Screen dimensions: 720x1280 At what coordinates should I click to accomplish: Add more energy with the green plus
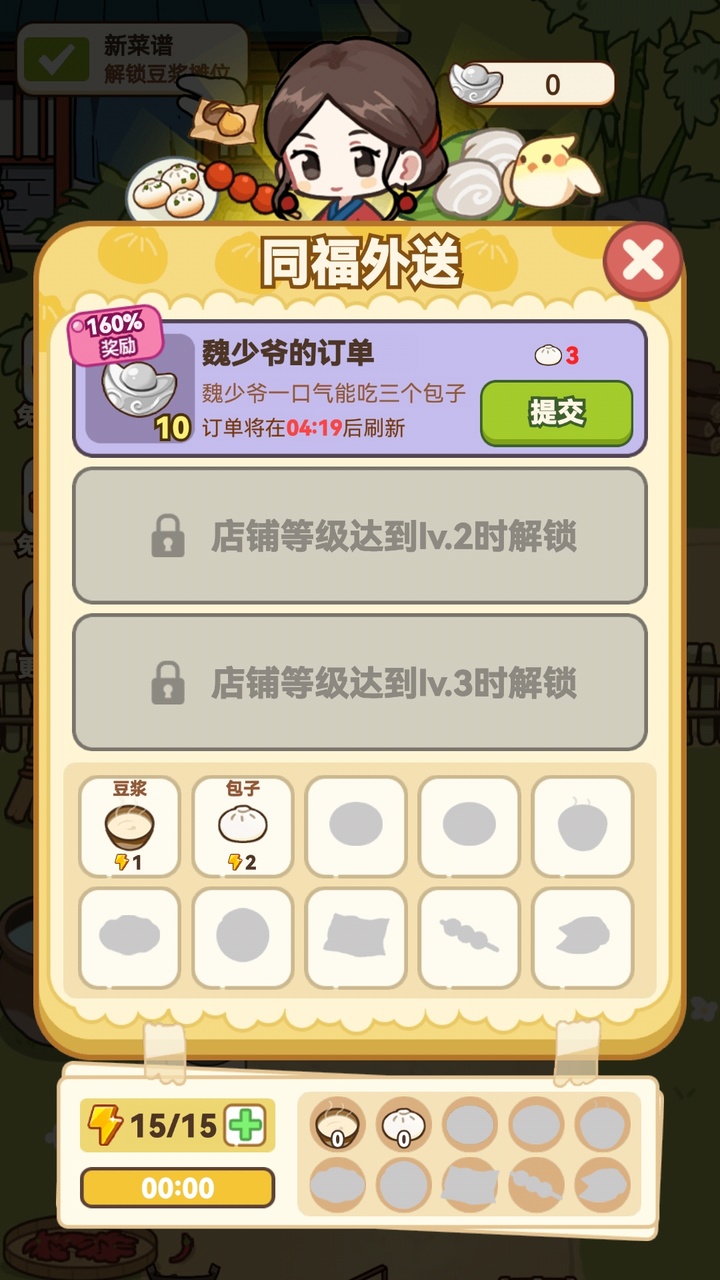coord(245,1126)
